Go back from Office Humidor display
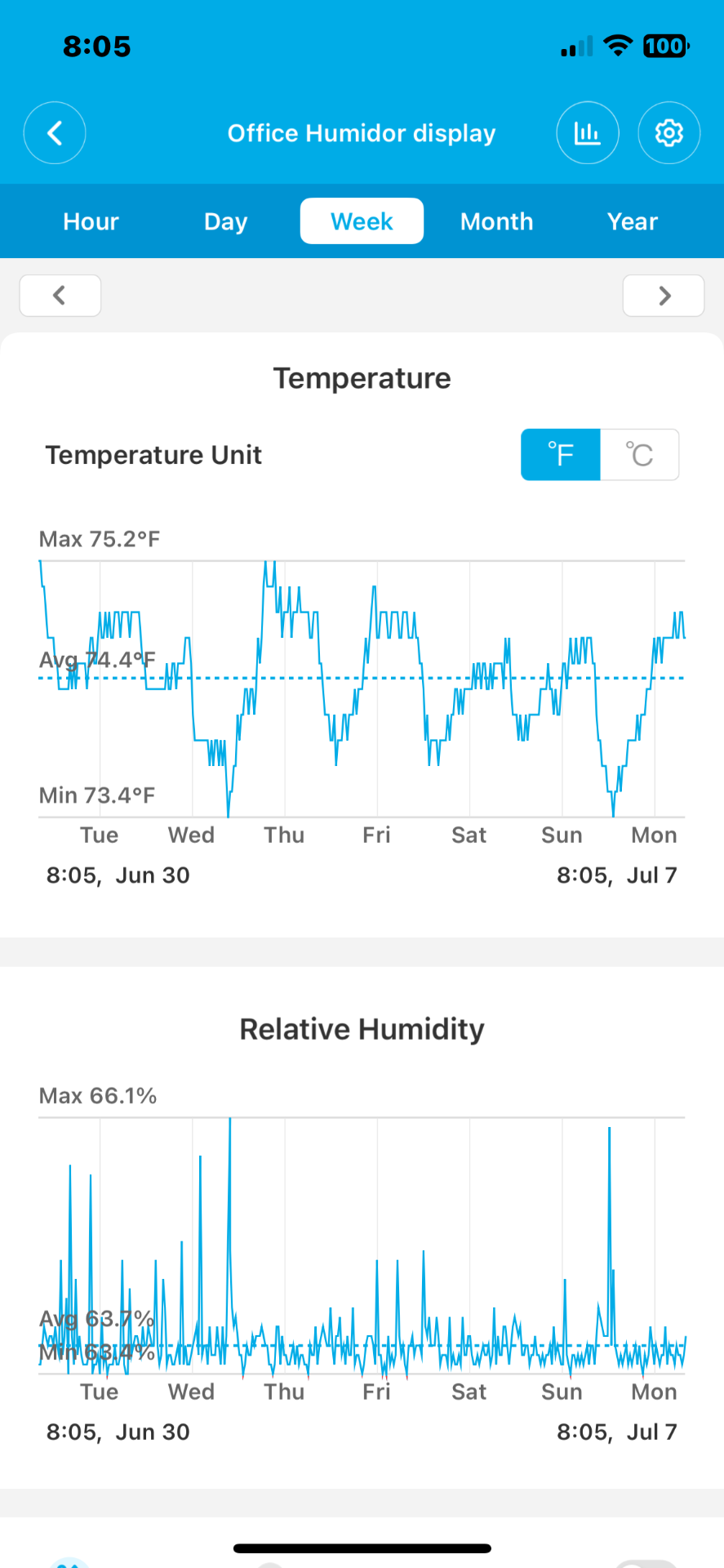 [x=55, y=133]
